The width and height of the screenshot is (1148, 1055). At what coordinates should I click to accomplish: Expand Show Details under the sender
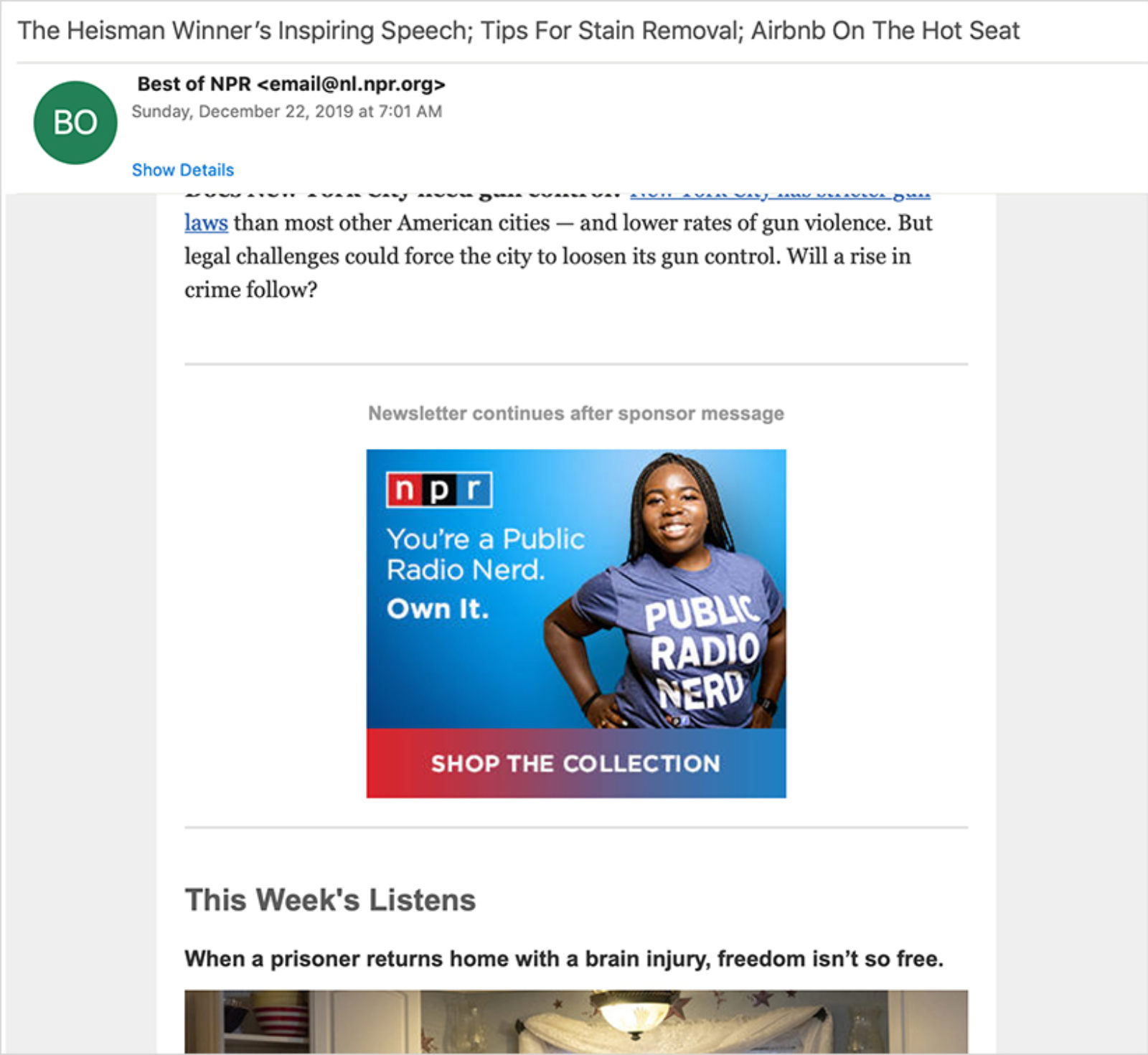(x=182, y=170)
